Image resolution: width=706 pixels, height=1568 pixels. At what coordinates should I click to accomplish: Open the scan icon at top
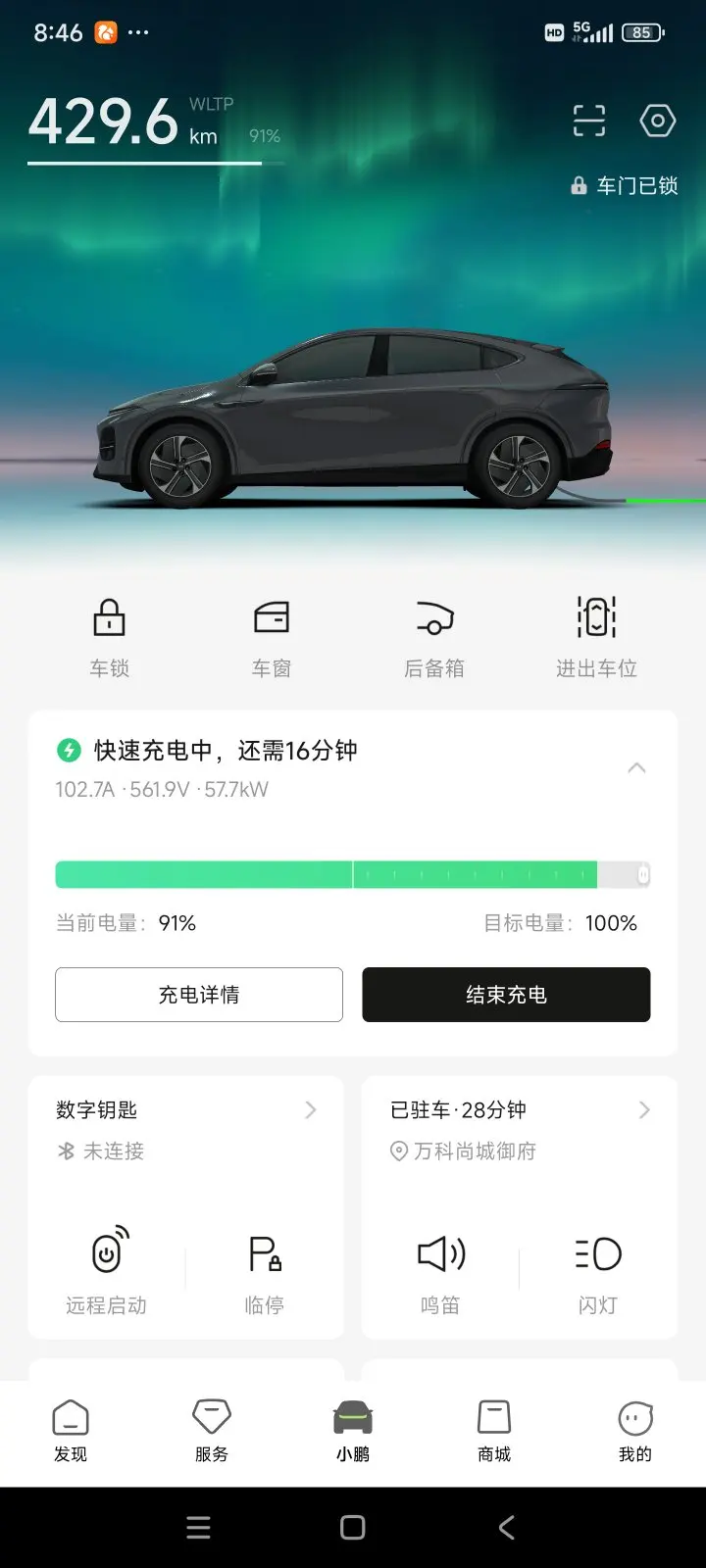tap(589, 122)
